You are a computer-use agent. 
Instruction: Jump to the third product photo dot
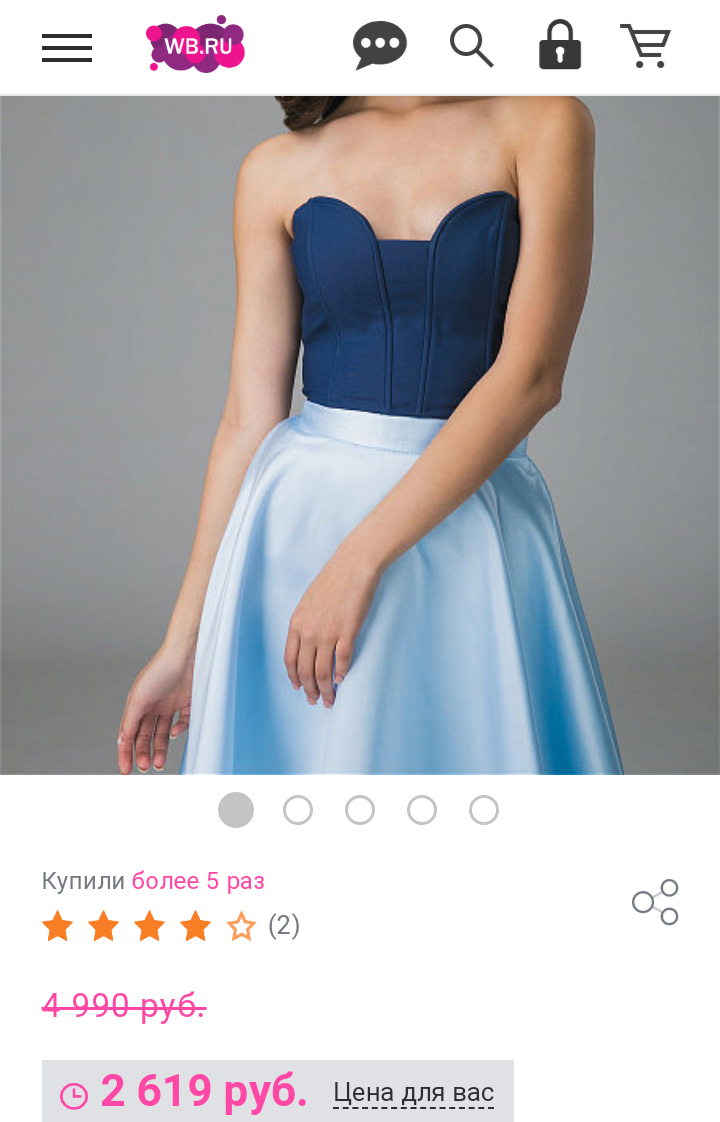click(x=360, y=810)
